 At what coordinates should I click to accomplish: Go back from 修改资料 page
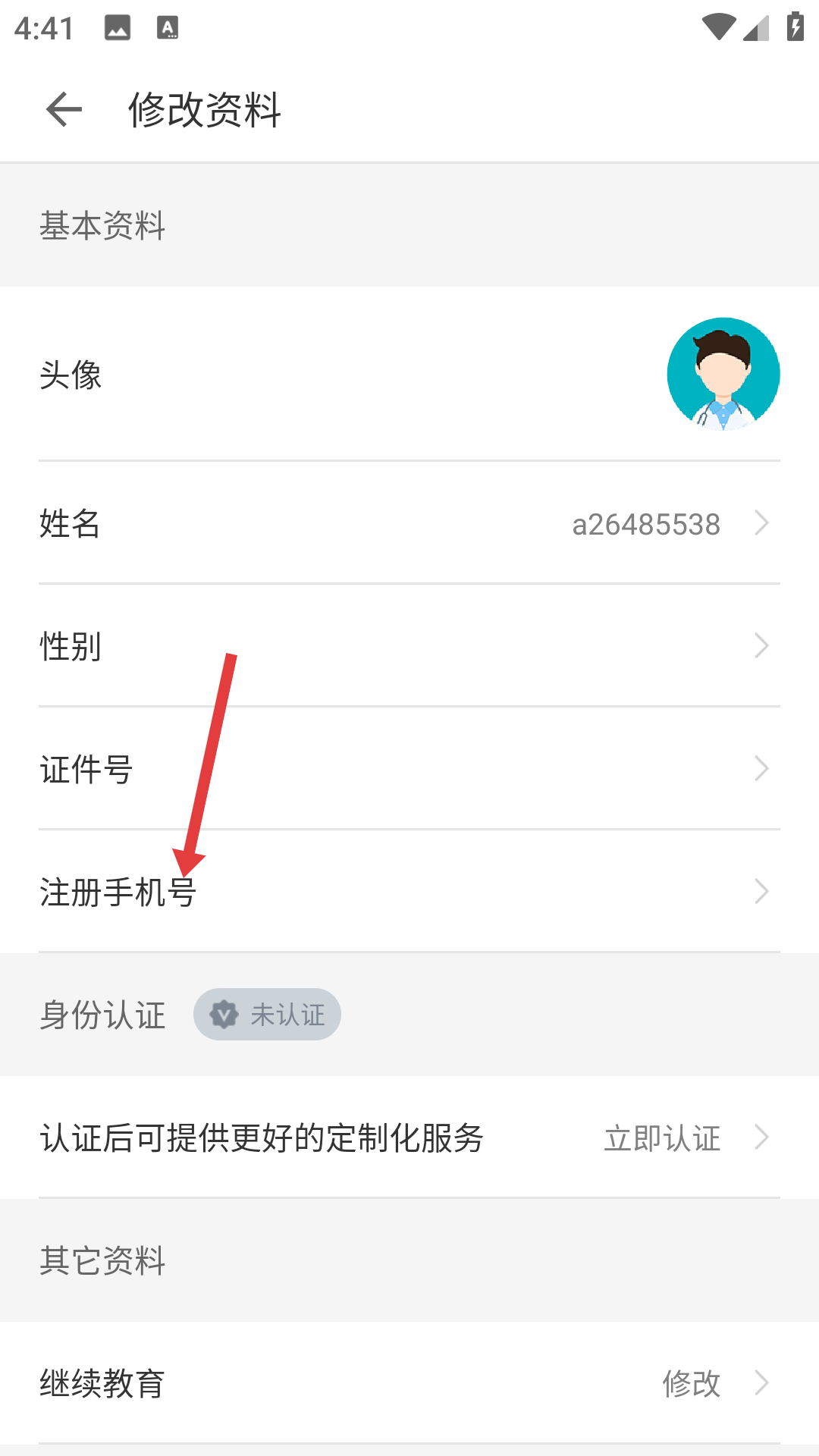tap(64, 110)
